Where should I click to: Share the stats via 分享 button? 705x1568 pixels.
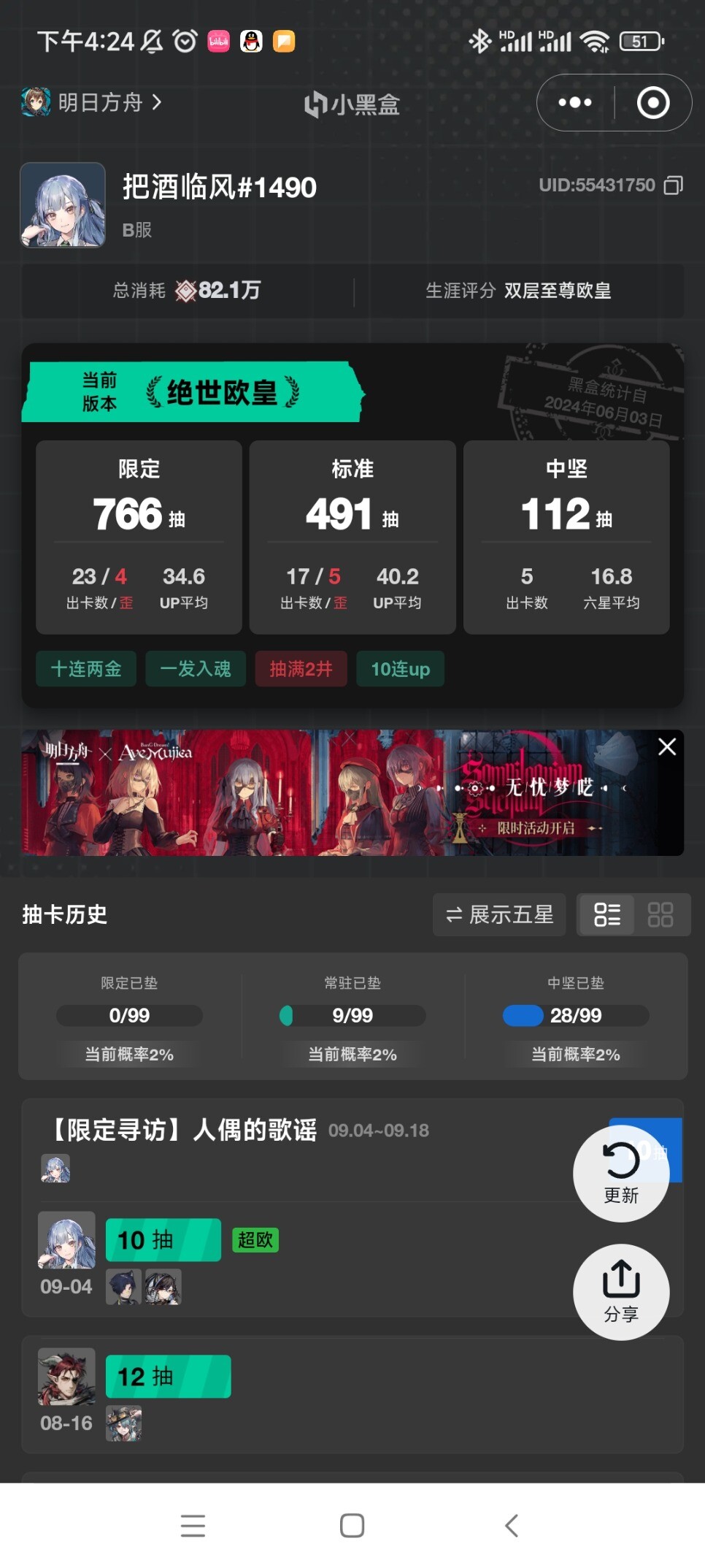pos(621,1292)
